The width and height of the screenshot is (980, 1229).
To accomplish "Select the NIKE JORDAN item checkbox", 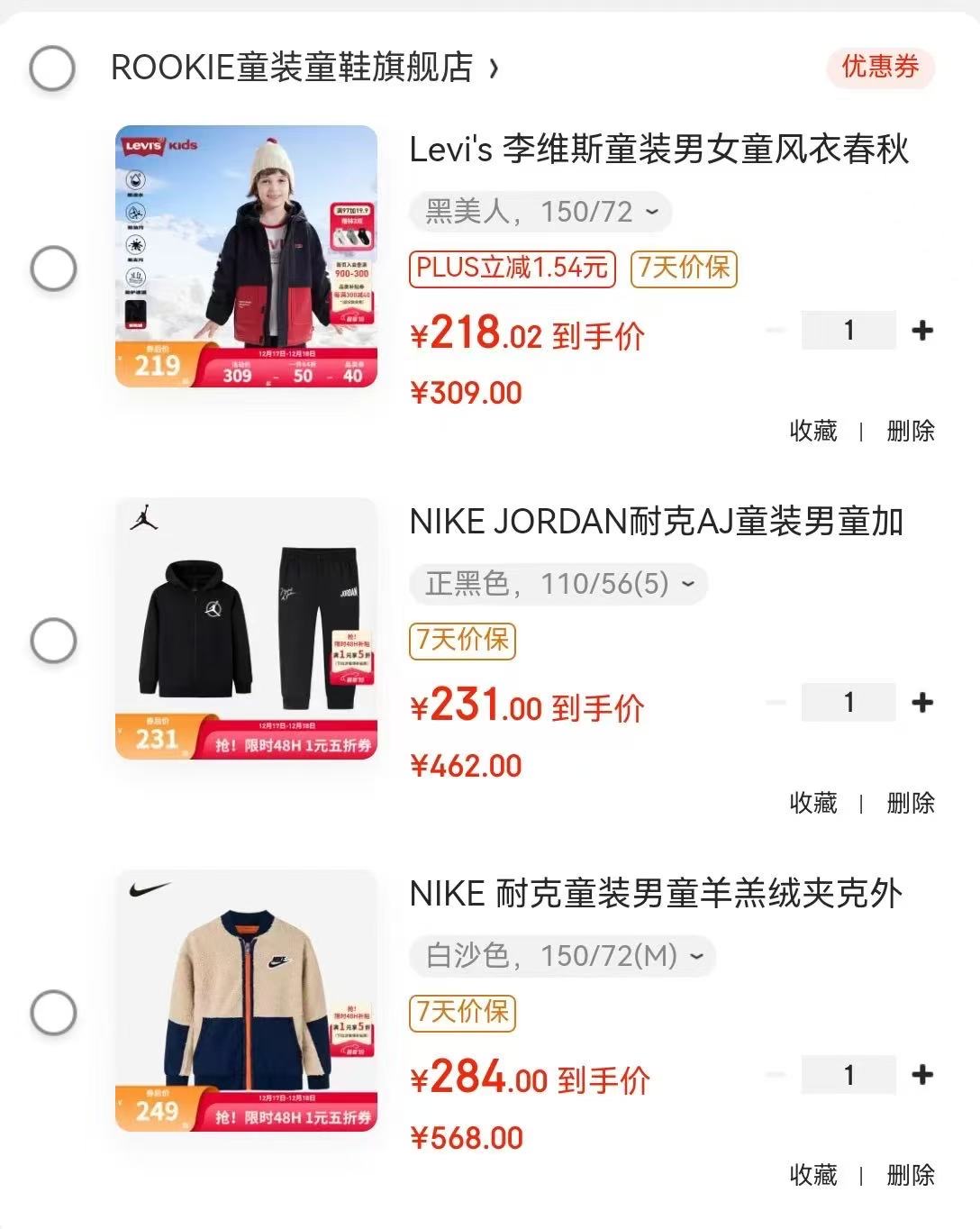I will [53, 641].
